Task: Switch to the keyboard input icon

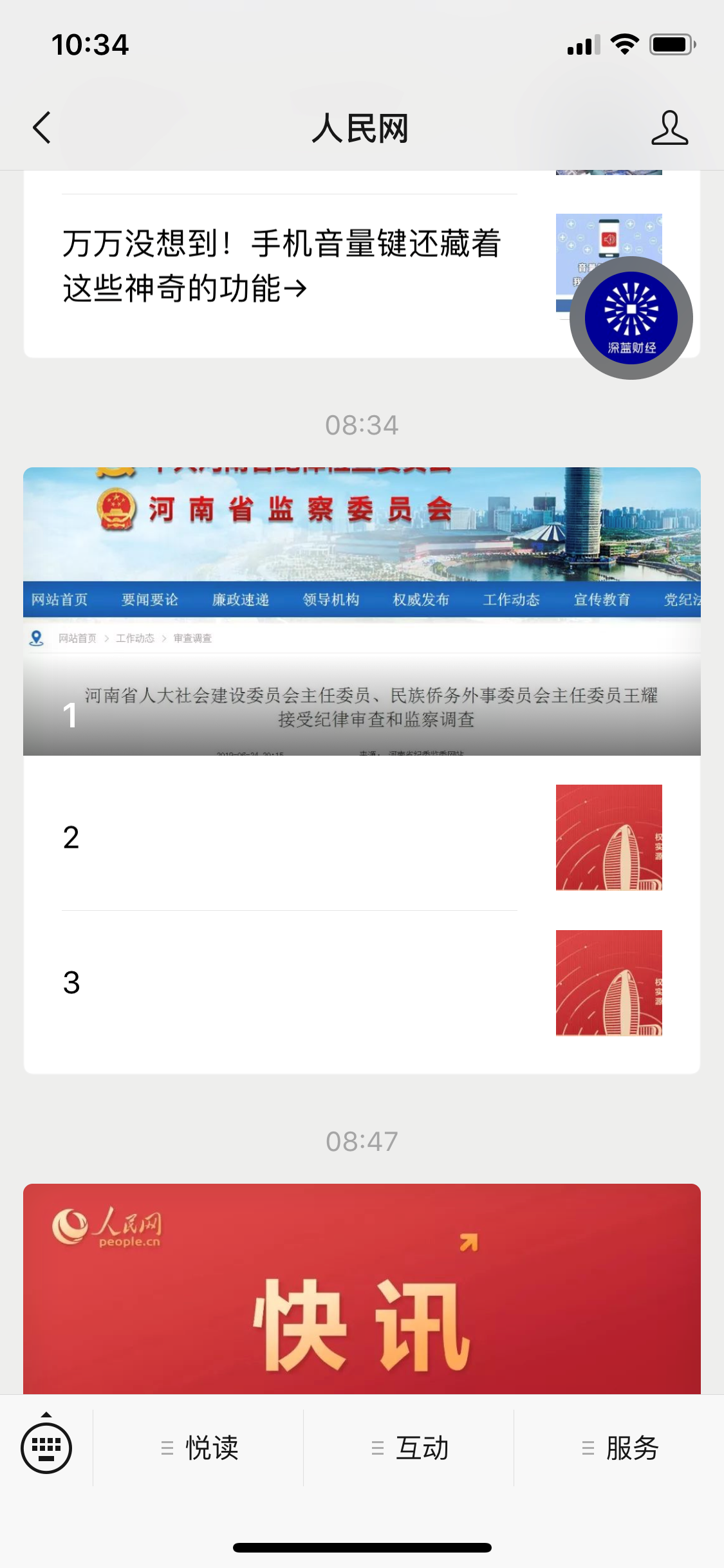Action: pos(46,1448)
